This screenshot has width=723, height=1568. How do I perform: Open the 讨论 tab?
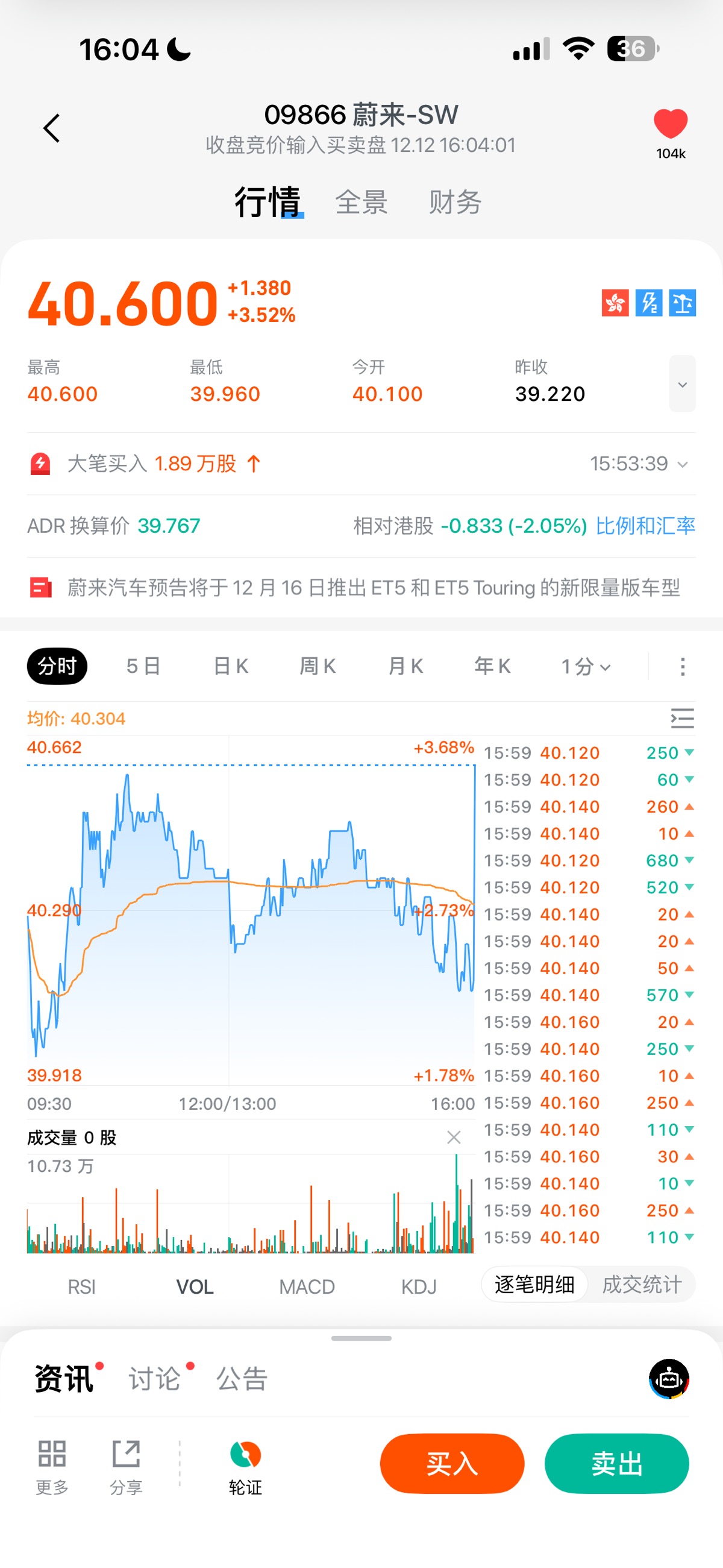(x=155, y=1379)
